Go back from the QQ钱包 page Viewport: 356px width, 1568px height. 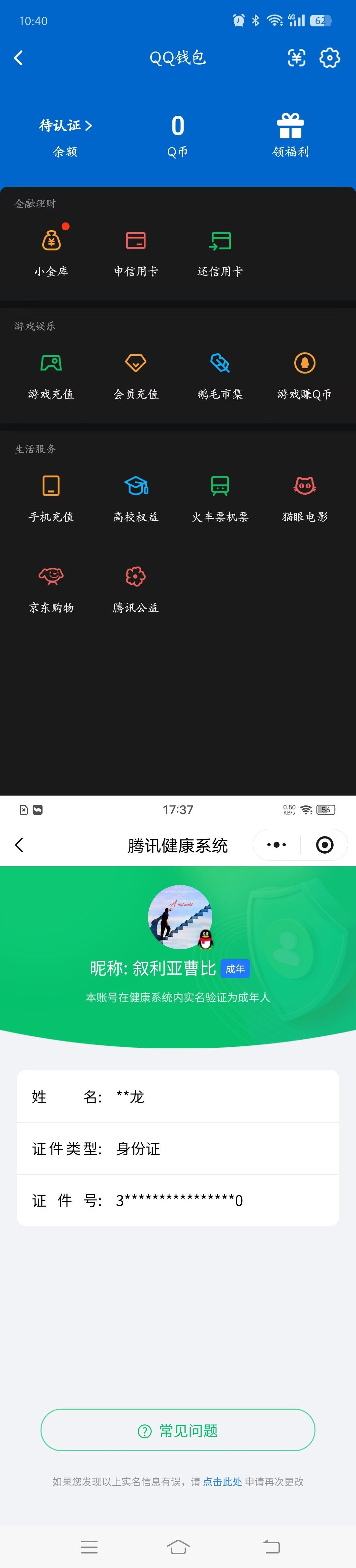18,58
